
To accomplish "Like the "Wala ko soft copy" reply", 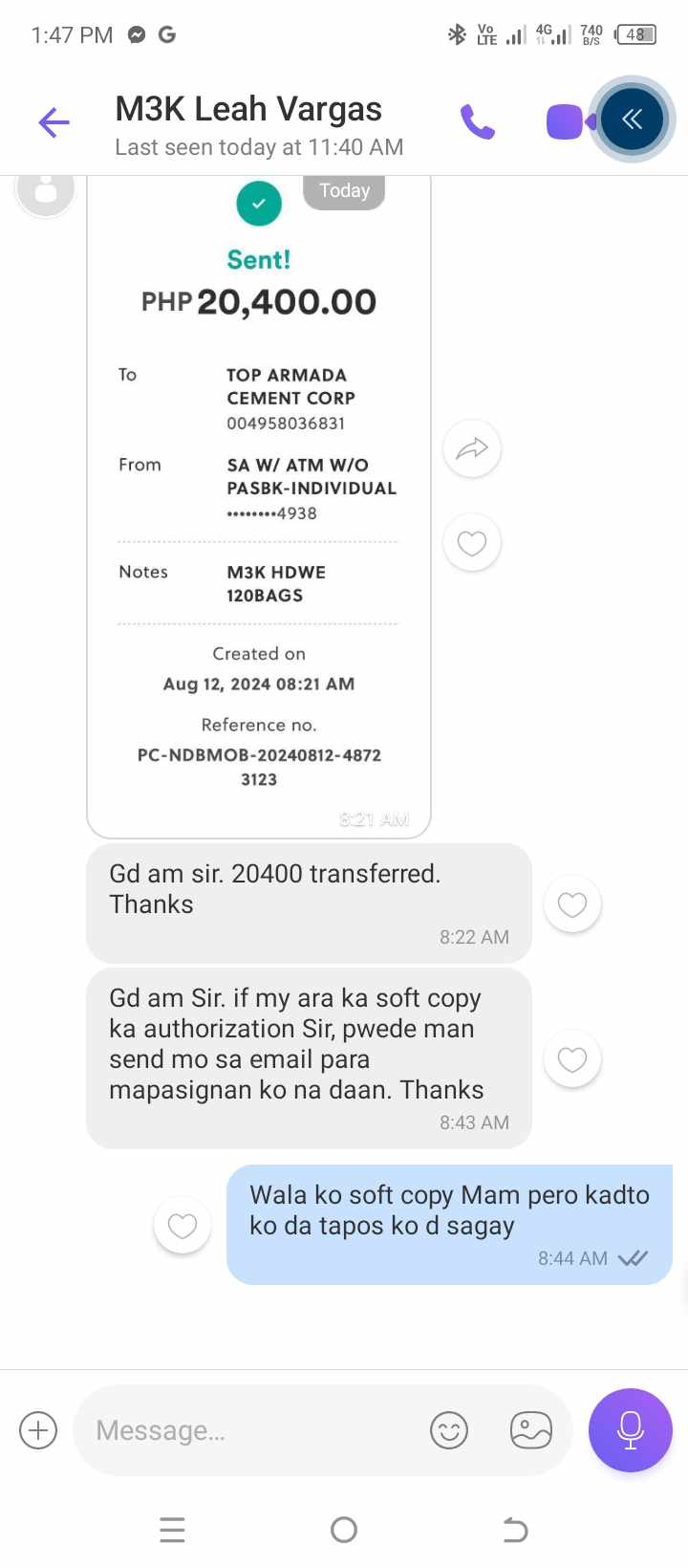I will [x=183, y=1225].
